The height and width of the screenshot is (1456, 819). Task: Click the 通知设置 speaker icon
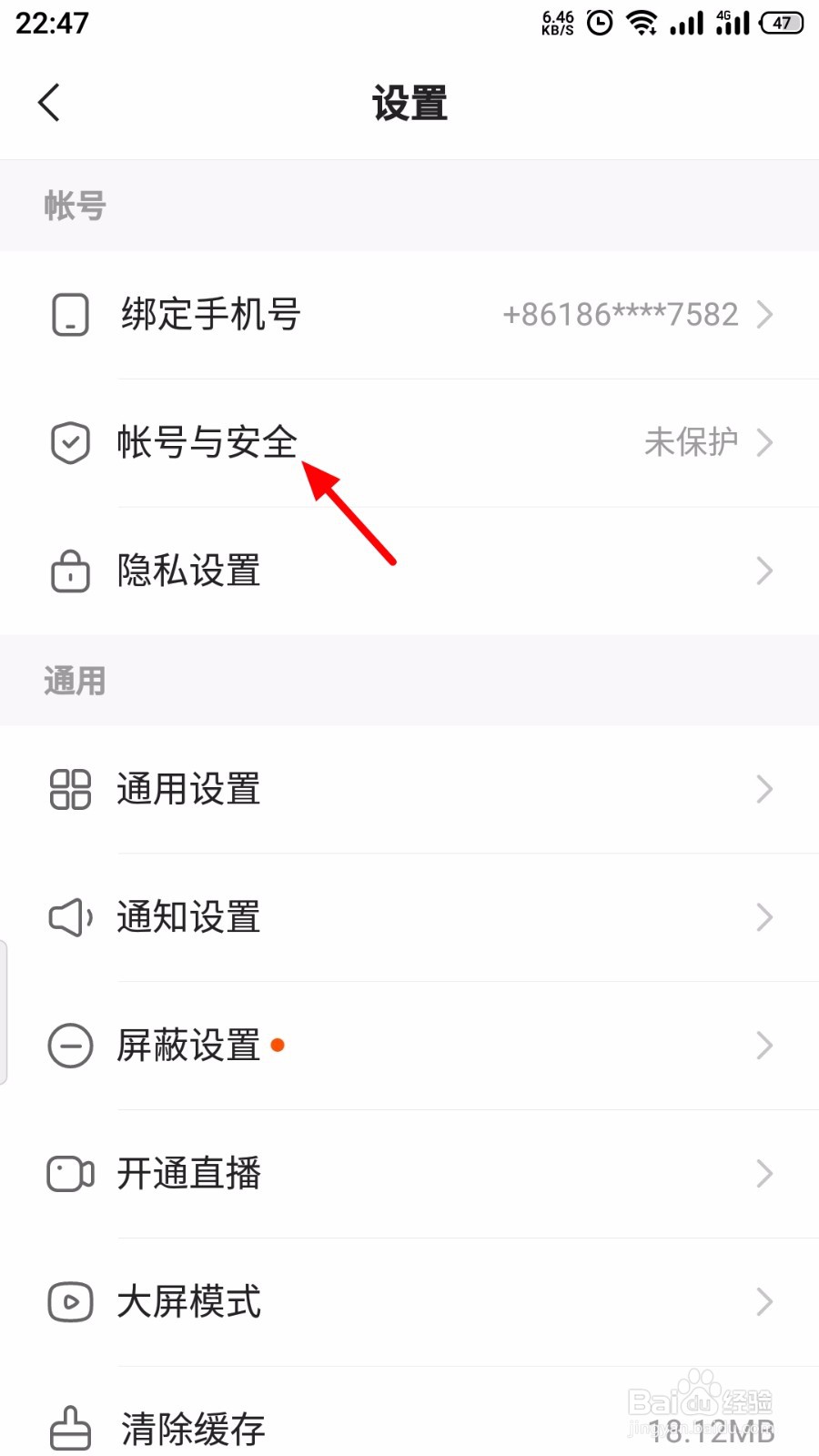click(69, 918)
